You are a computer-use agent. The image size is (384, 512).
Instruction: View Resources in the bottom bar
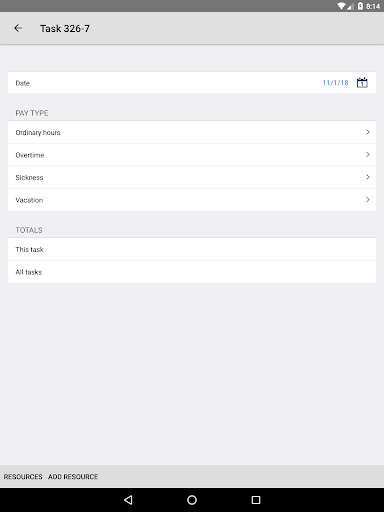23,477
